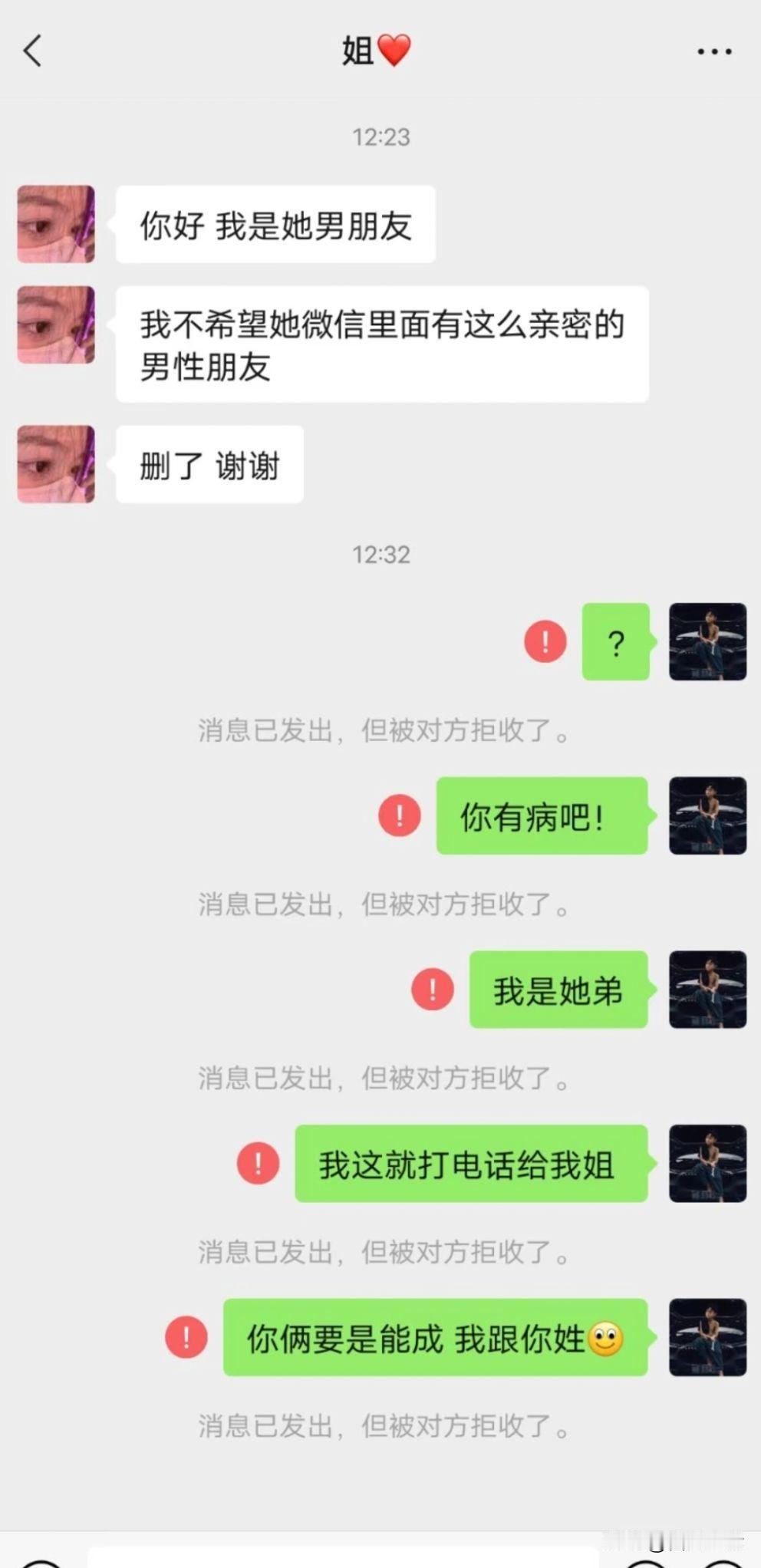Viewport: 761px width, 1568px height.
Task: Tap your avatar beside "我是她弟" bubble
Action: point(707,990)
